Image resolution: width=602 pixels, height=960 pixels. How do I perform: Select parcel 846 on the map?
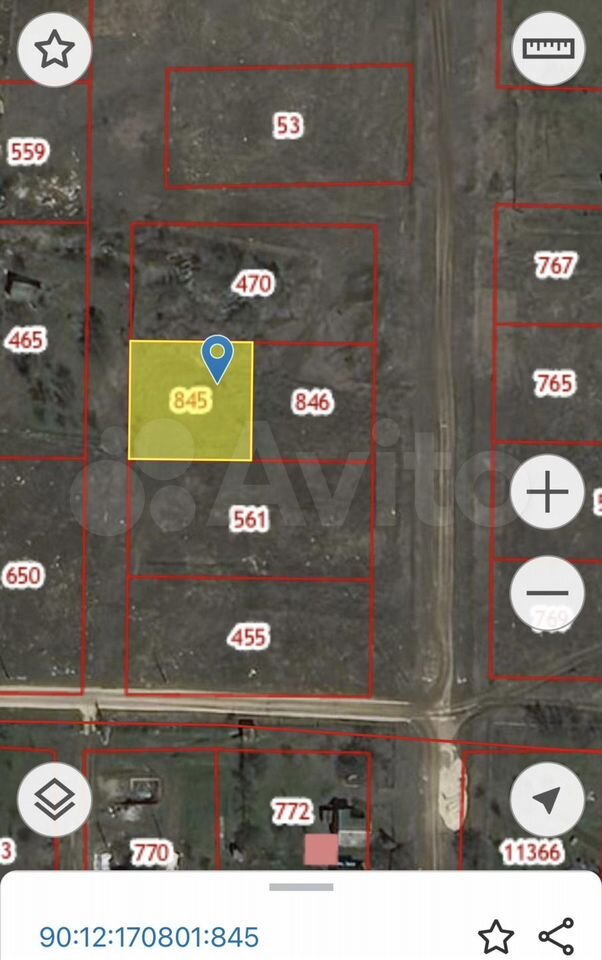coord(312,402)
